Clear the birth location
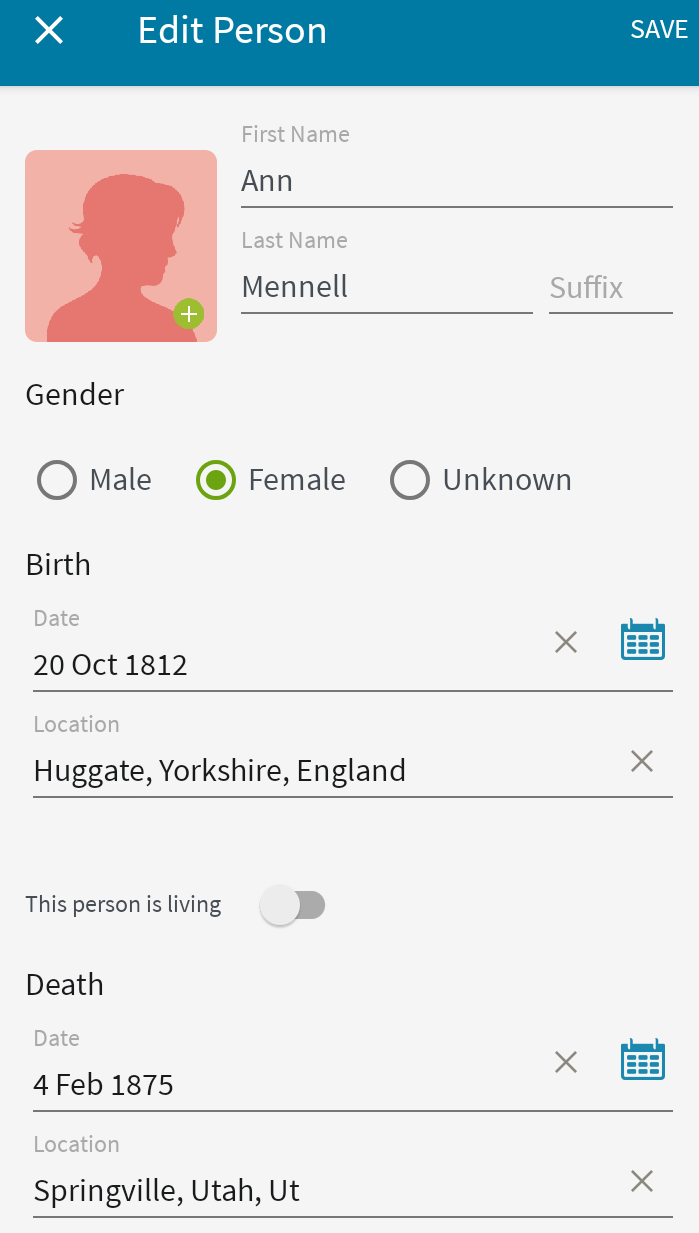The image size is (699, 1233). [x=642, y=762]
